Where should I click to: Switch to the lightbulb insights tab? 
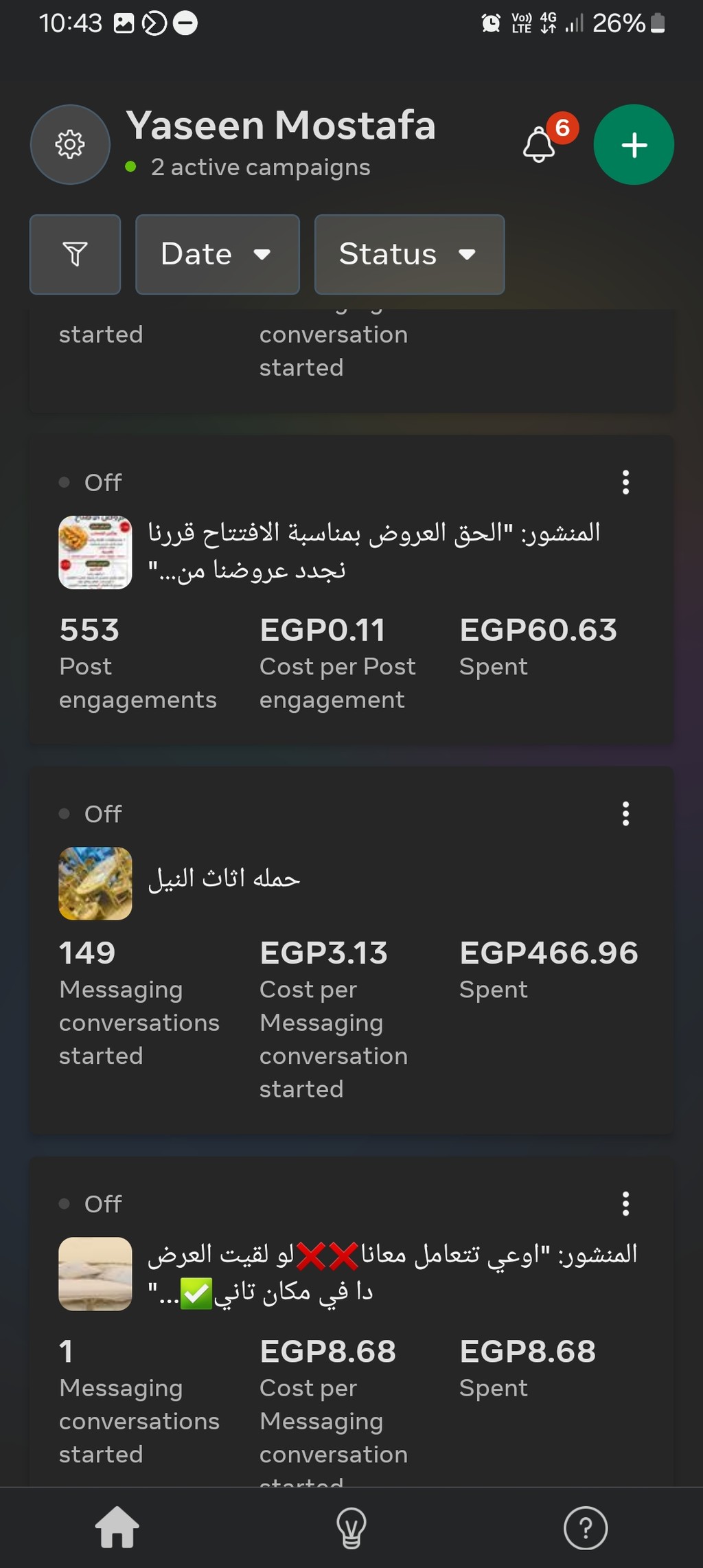pos(351,1528)
